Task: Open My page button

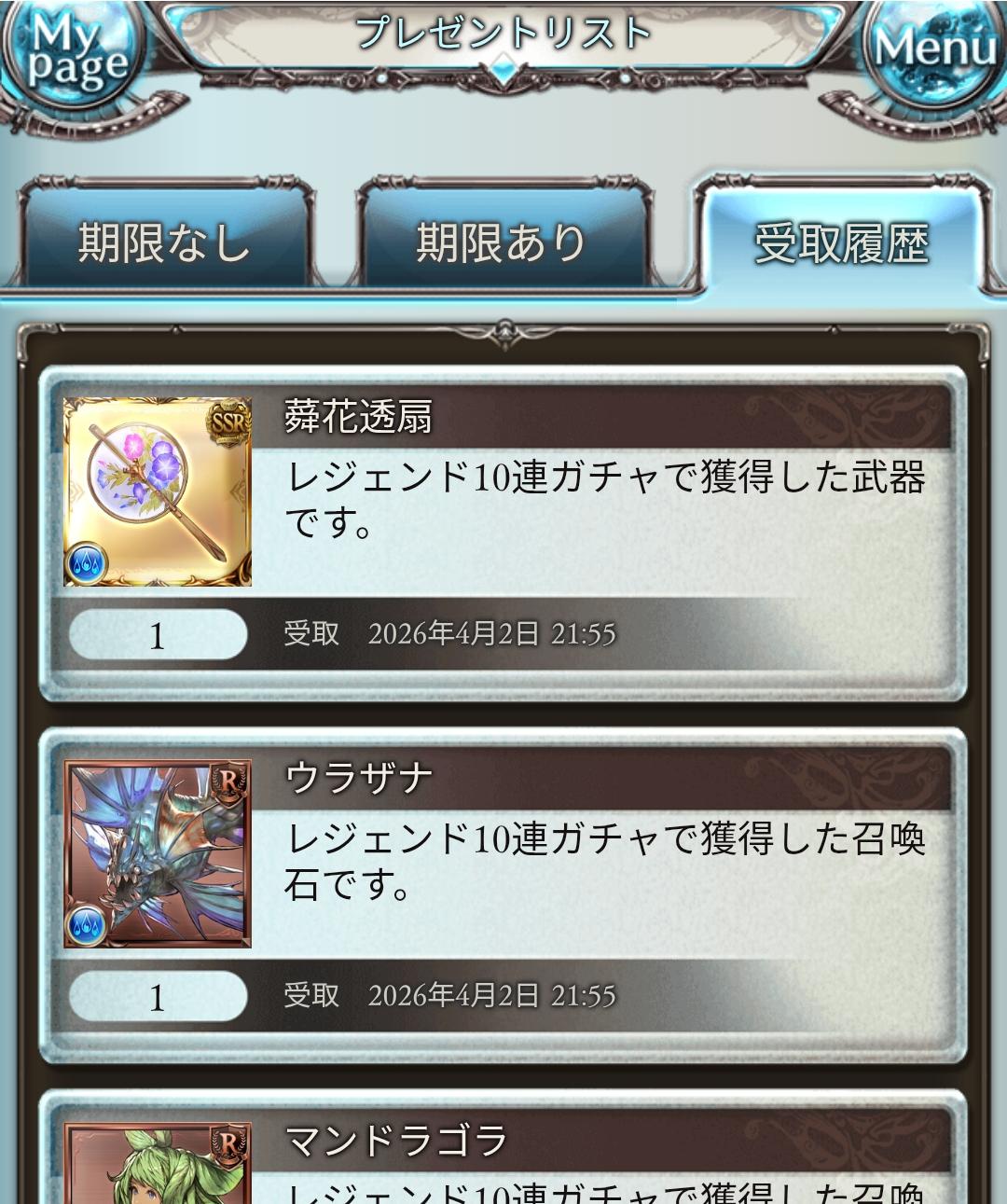Action: (x=75, y=56)
